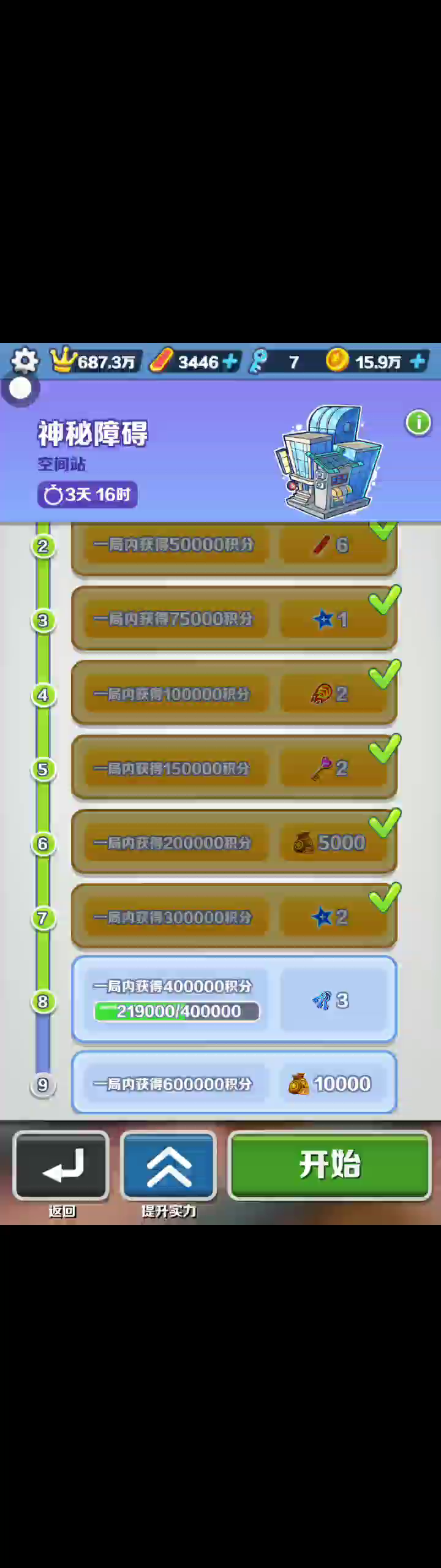Add more coins with the plus icon
Screen dimensions: 441x1568
(418, 361)
